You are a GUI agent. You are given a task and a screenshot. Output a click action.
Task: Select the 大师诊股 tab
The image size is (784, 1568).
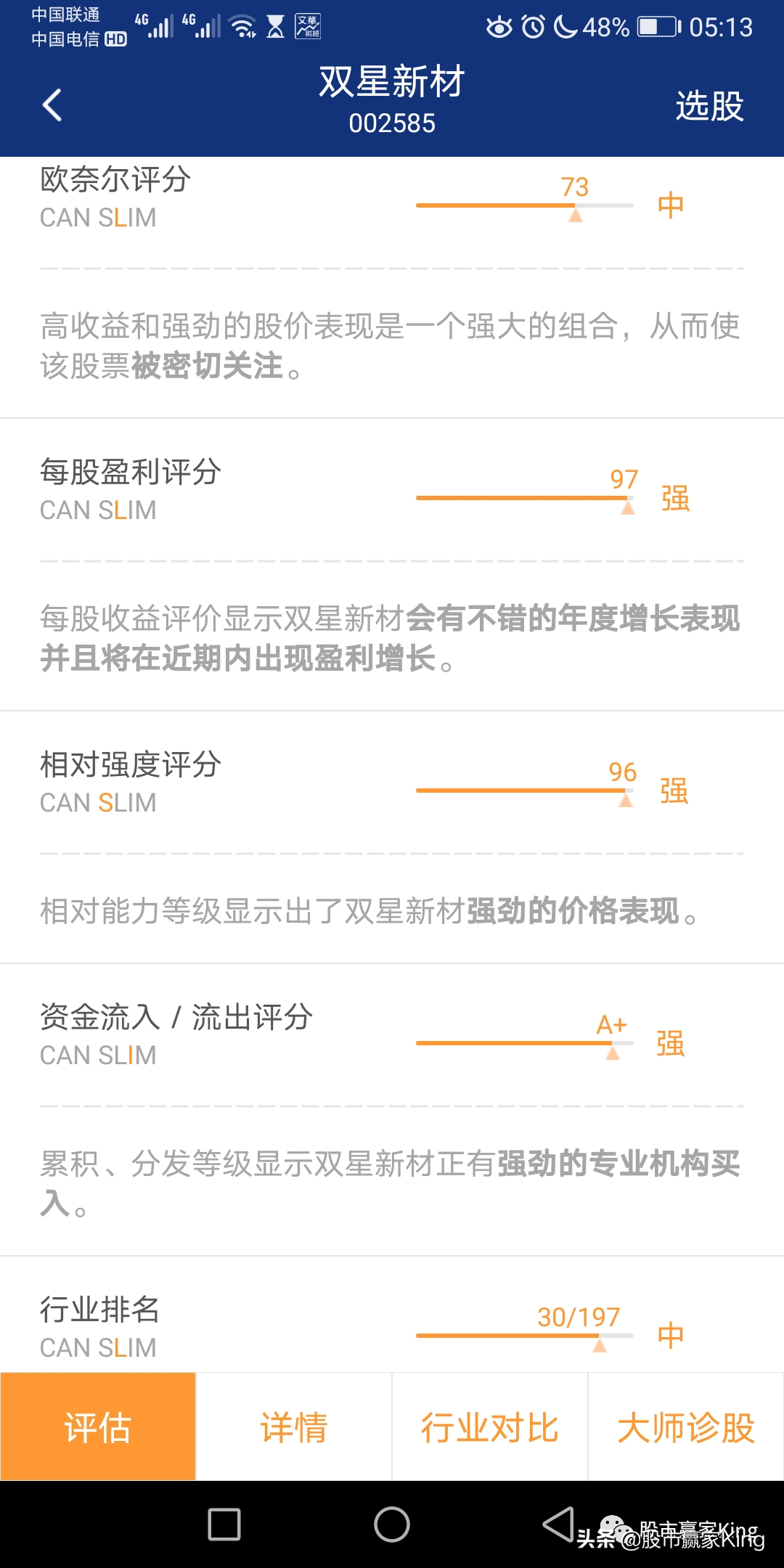pyautogui.click(x=686, y=1426)
